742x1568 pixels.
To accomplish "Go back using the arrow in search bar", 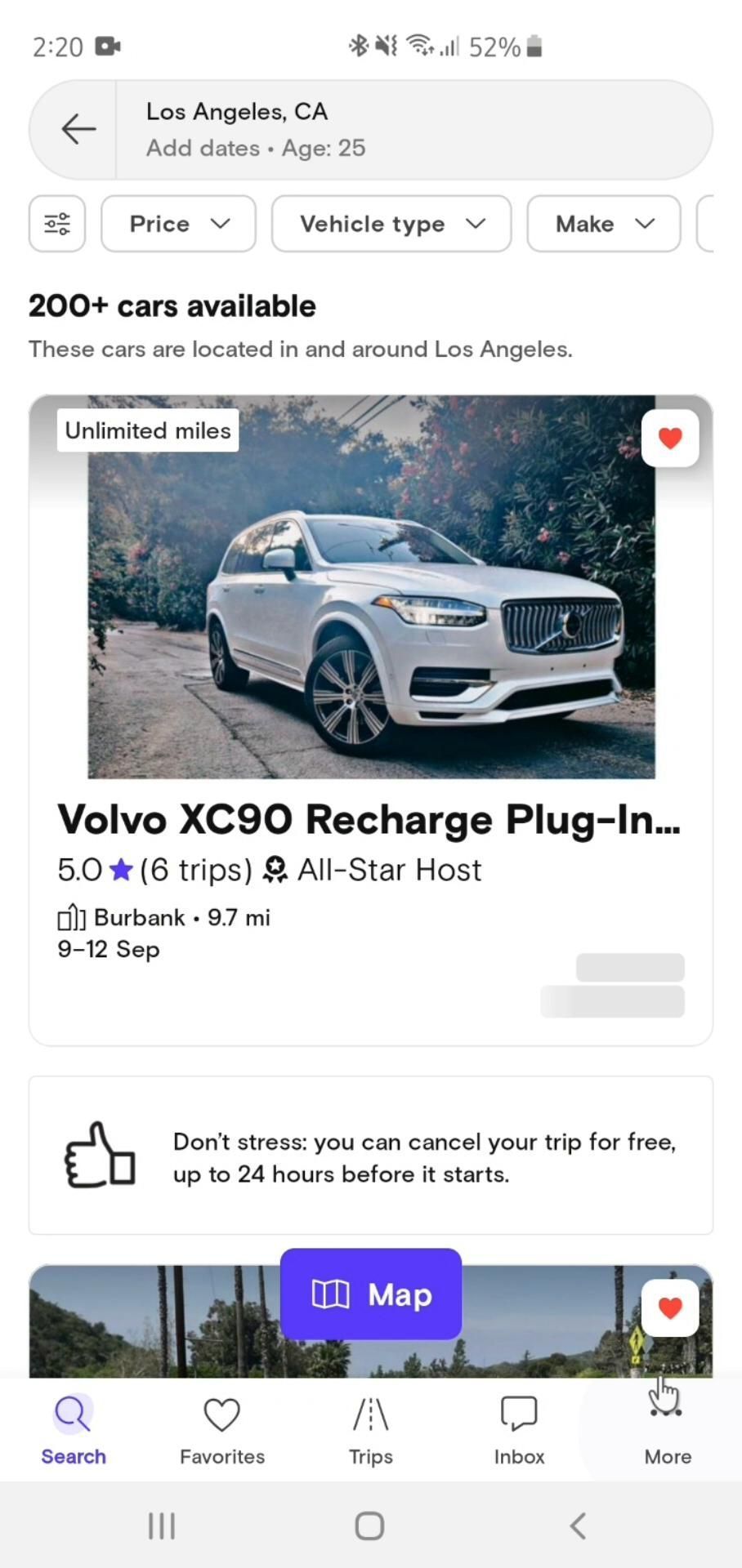I will coord(78,129).
